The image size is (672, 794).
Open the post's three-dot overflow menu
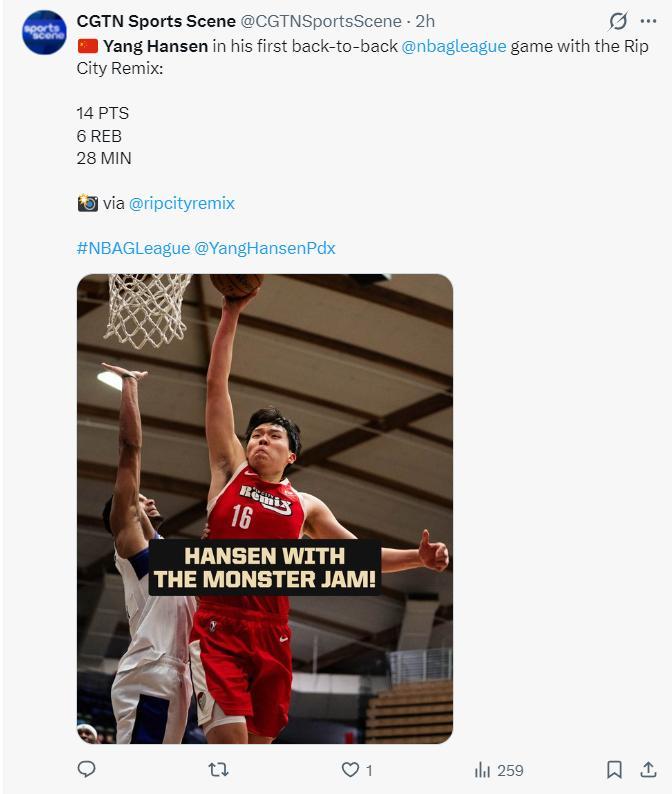(x=648, y=21)
